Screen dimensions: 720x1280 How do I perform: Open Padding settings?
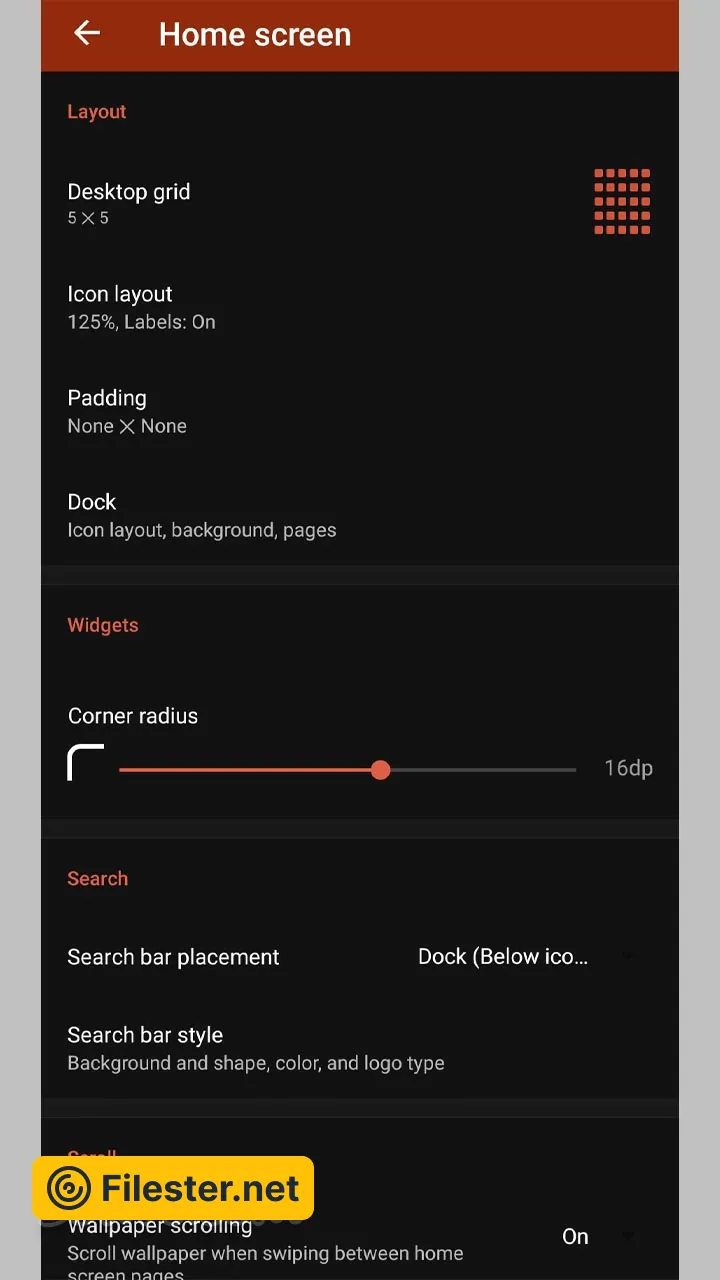click(x=359, y=411)
